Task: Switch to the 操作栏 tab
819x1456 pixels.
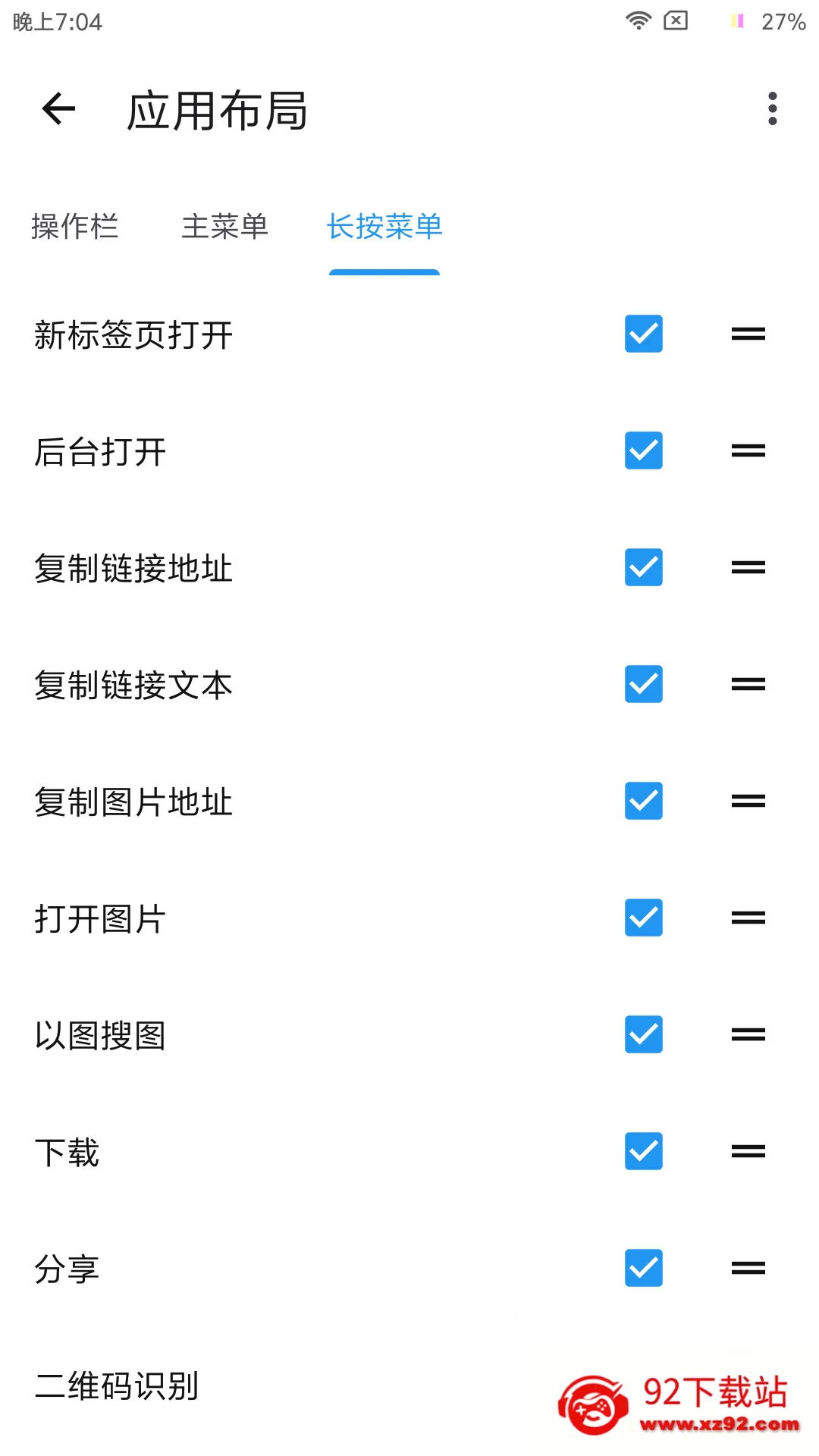Action: [74, 226]
